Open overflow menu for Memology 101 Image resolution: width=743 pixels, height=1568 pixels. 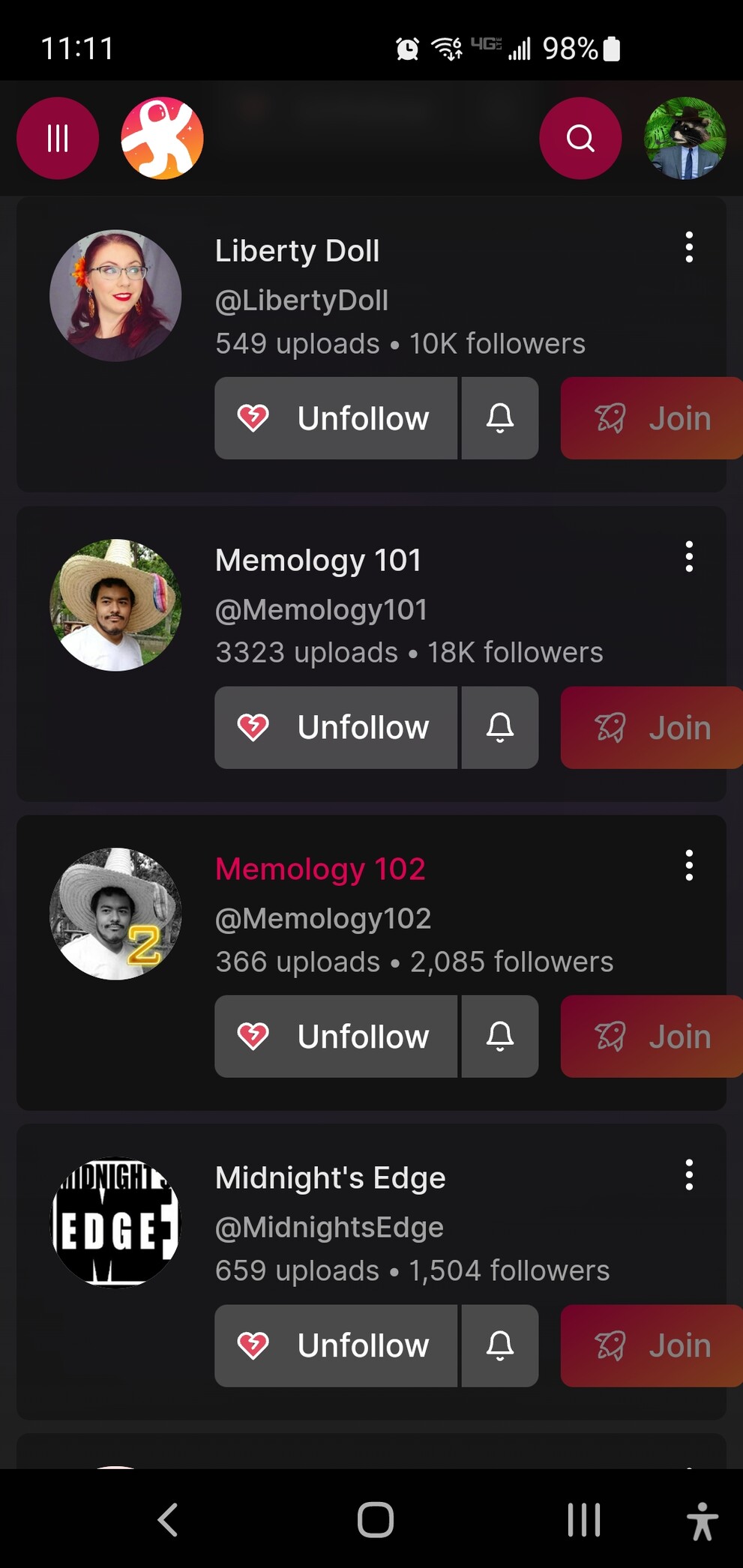tap(689, 557)
